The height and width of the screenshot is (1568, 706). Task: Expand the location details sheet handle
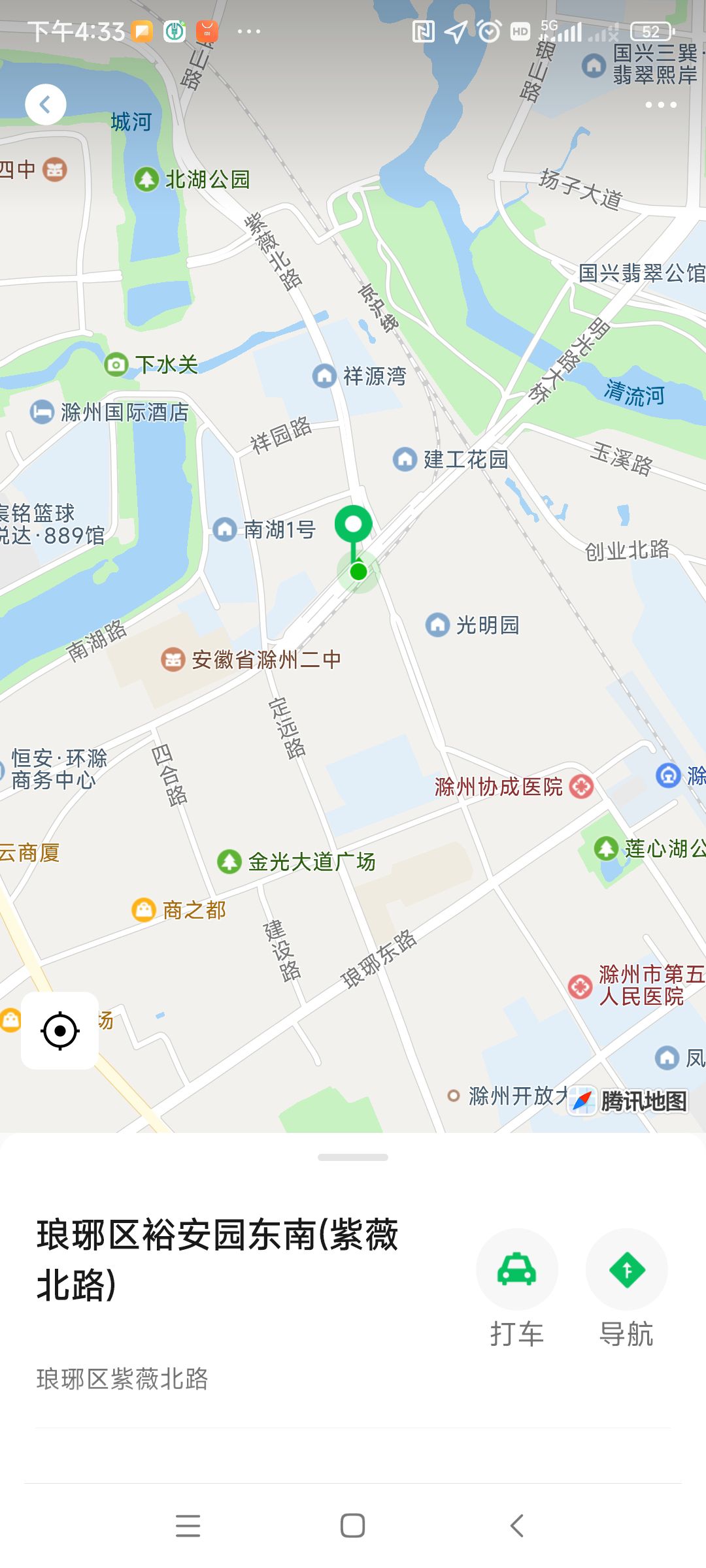353,1158
